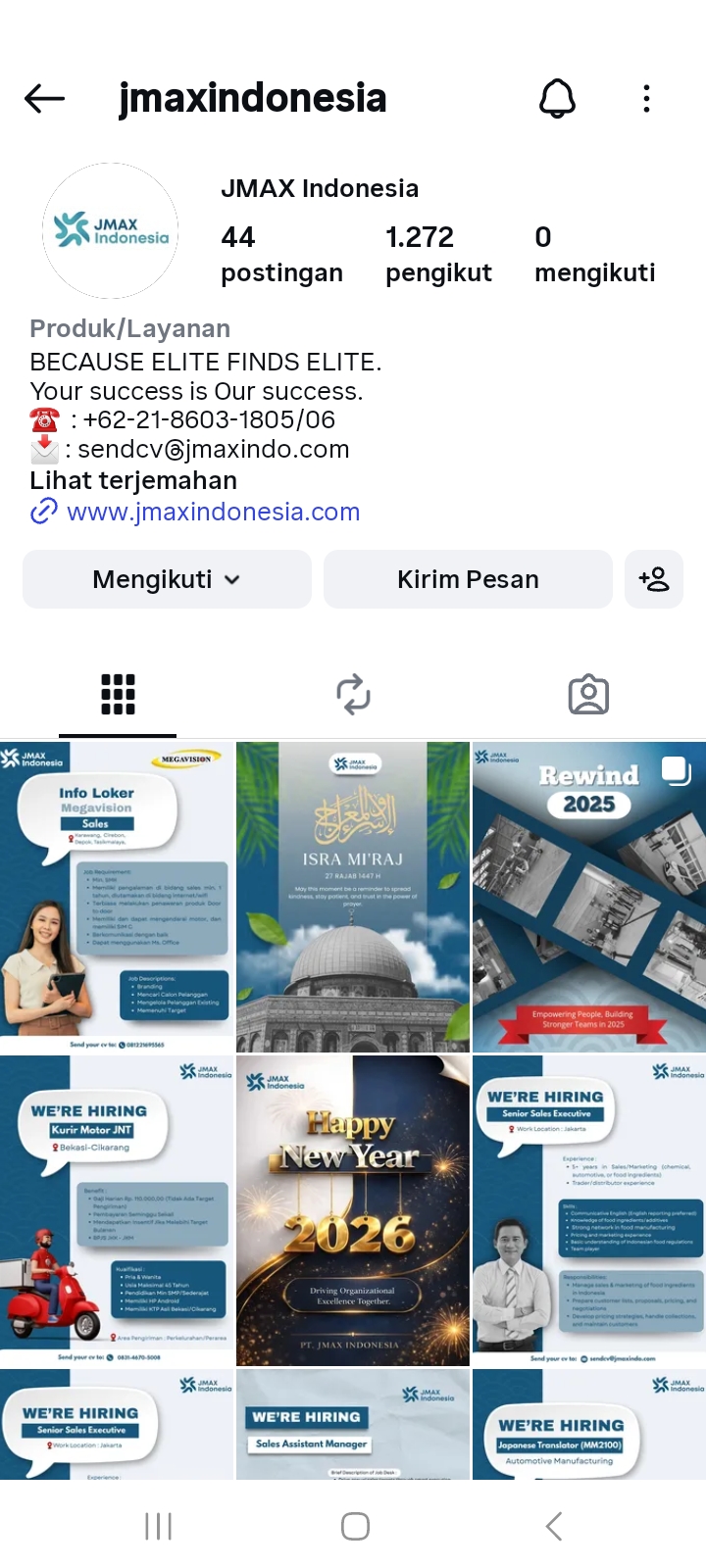Expand the Mengikuti dropdown button
Viewport: 706px width, 1568px height.
click(x=167, y=579)
